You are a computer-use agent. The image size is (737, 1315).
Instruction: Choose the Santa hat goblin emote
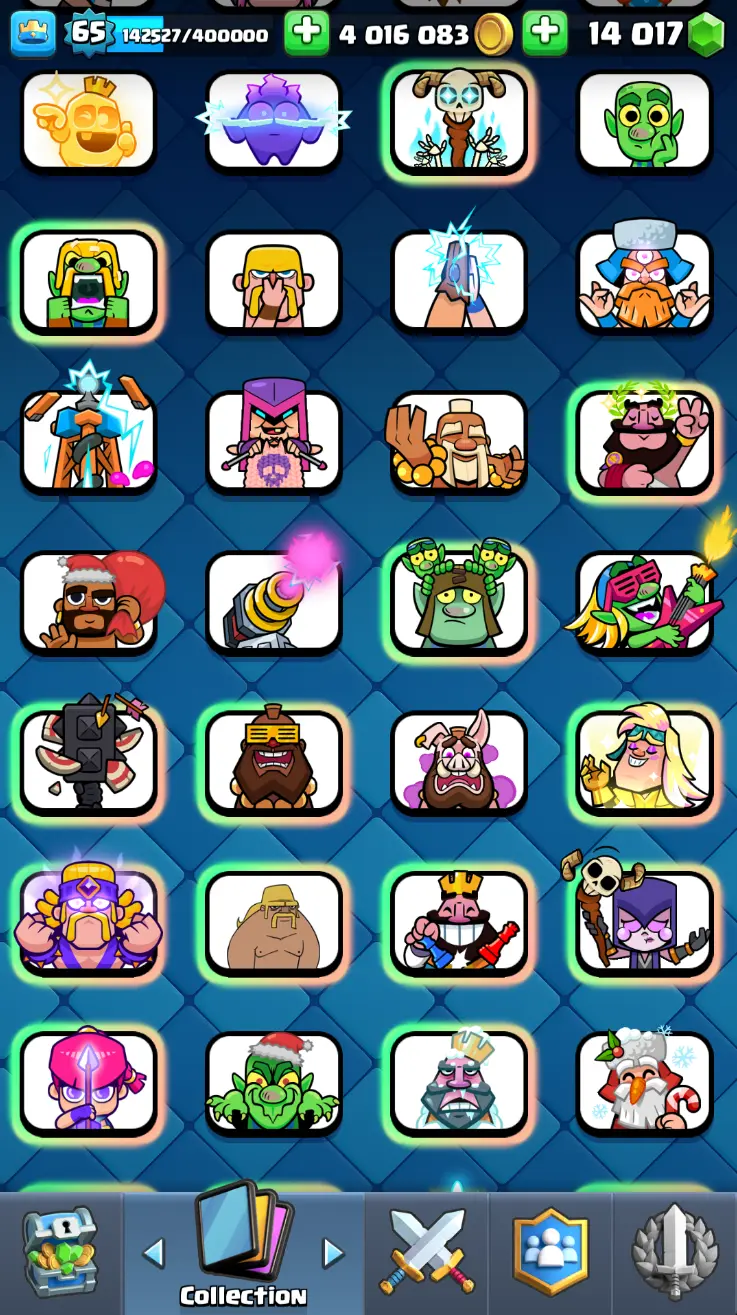coord(273,1084)
